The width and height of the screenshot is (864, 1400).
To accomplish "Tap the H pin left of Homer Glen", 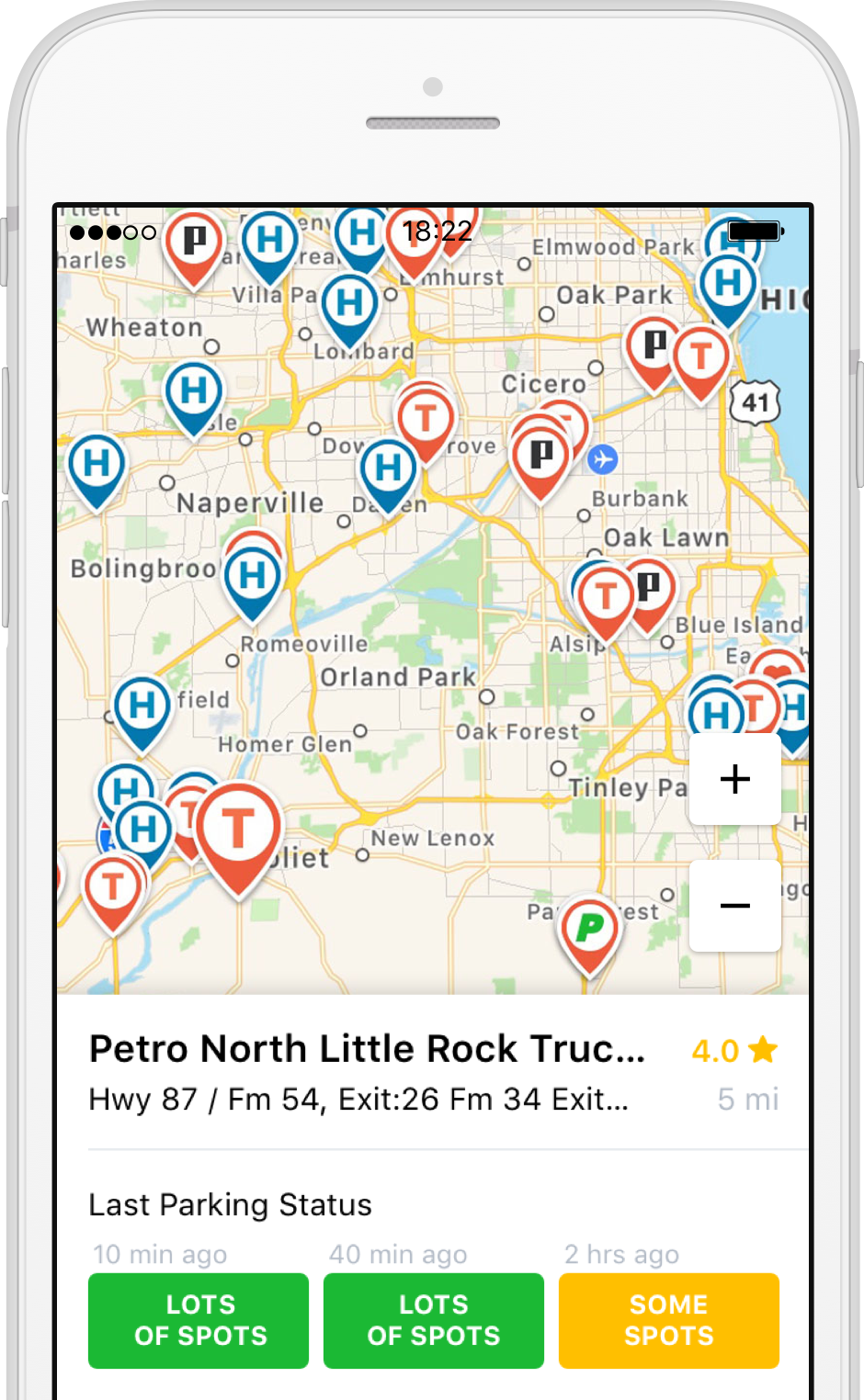I will [142, 714].
